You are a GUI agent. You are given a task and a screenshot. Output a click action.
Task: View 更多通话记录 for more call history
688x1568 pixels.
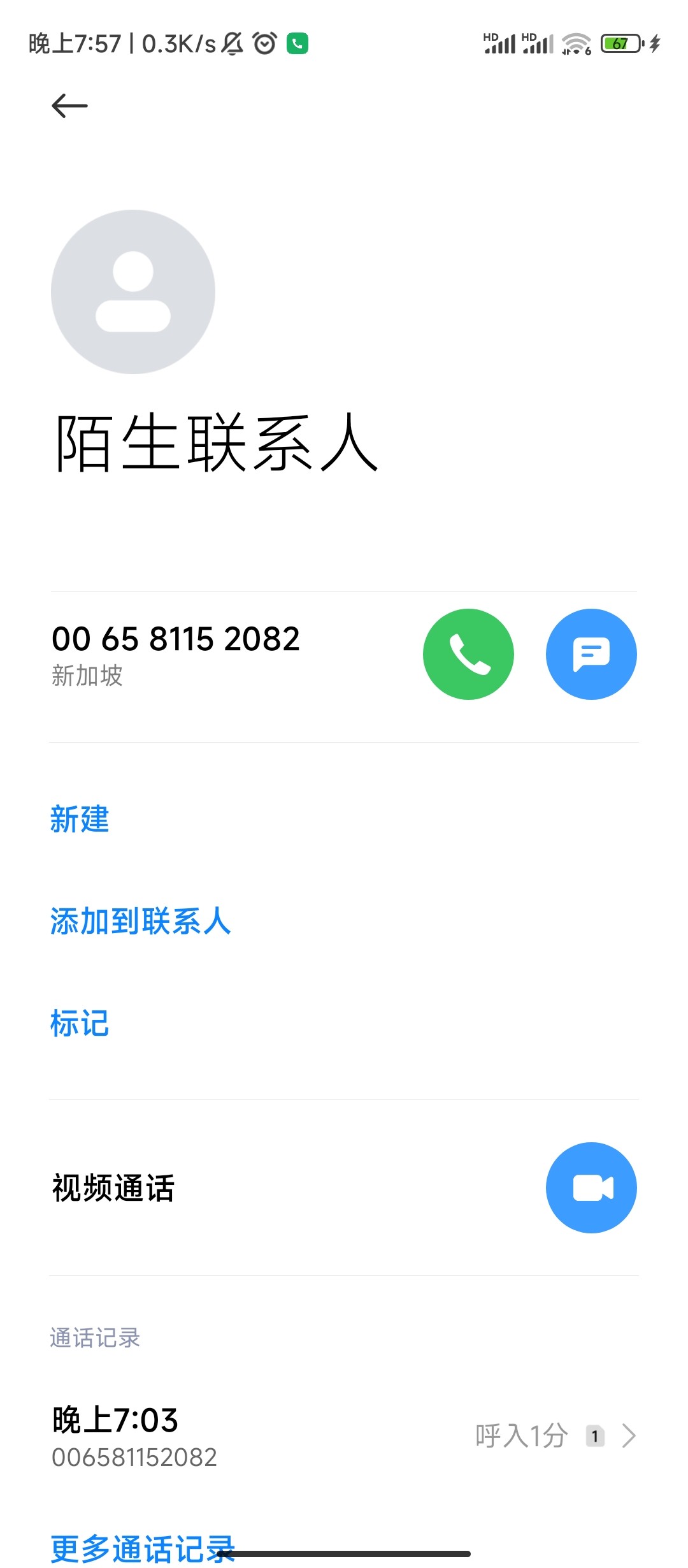143,1548
